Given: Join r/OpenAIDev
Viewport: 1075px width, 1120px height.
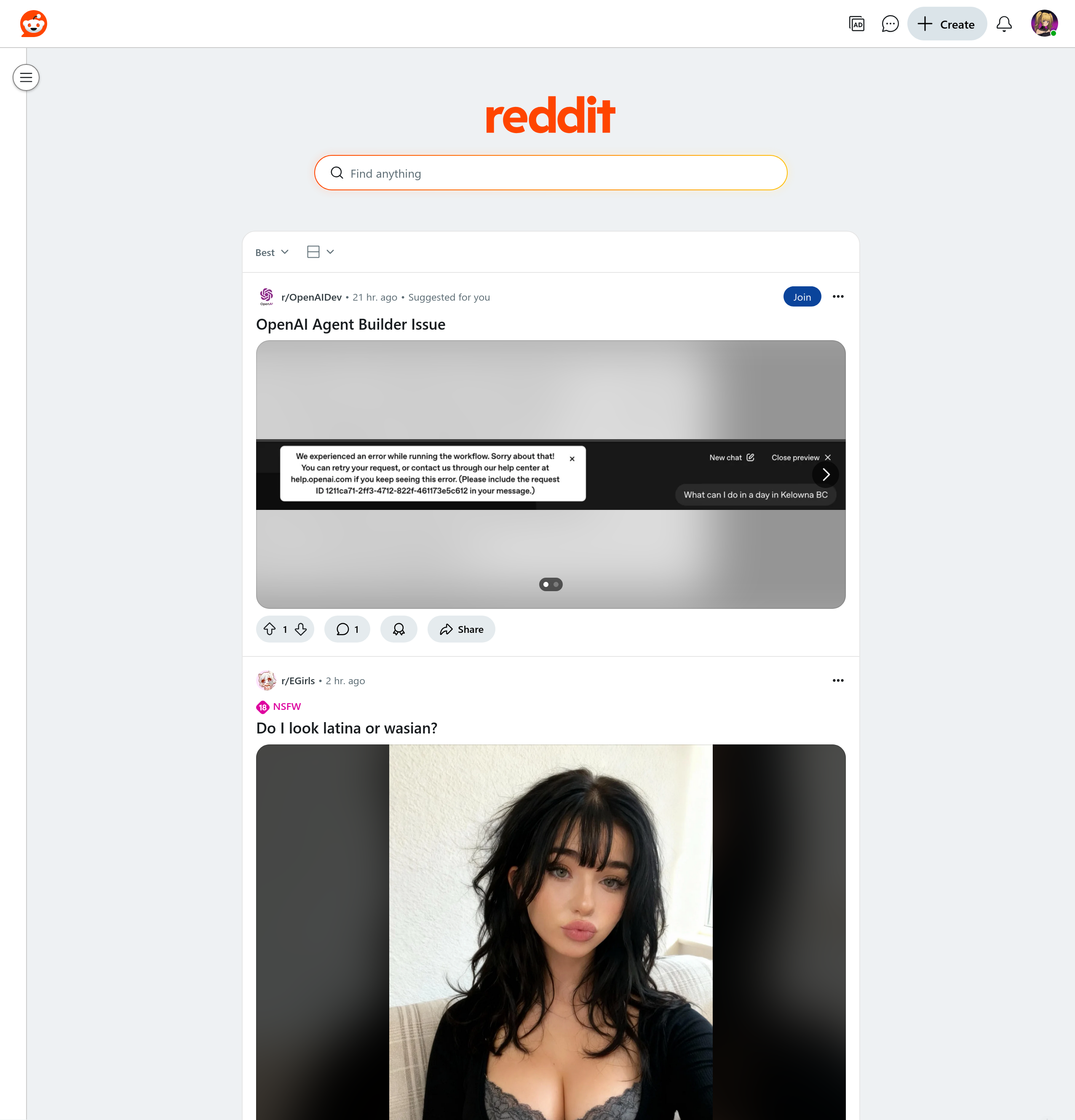Looking at the screenshot, I should (802, 297).
